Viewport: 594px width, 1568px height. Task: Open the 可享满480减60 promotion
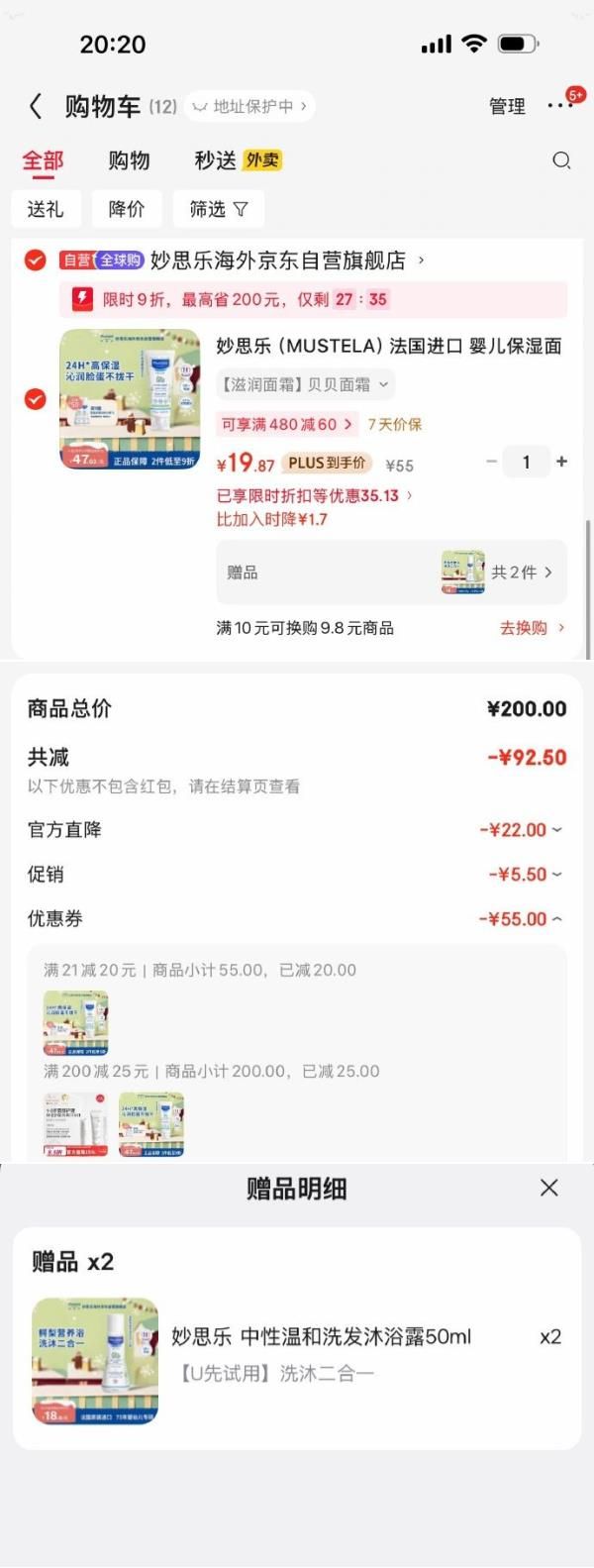click(286, 424)
